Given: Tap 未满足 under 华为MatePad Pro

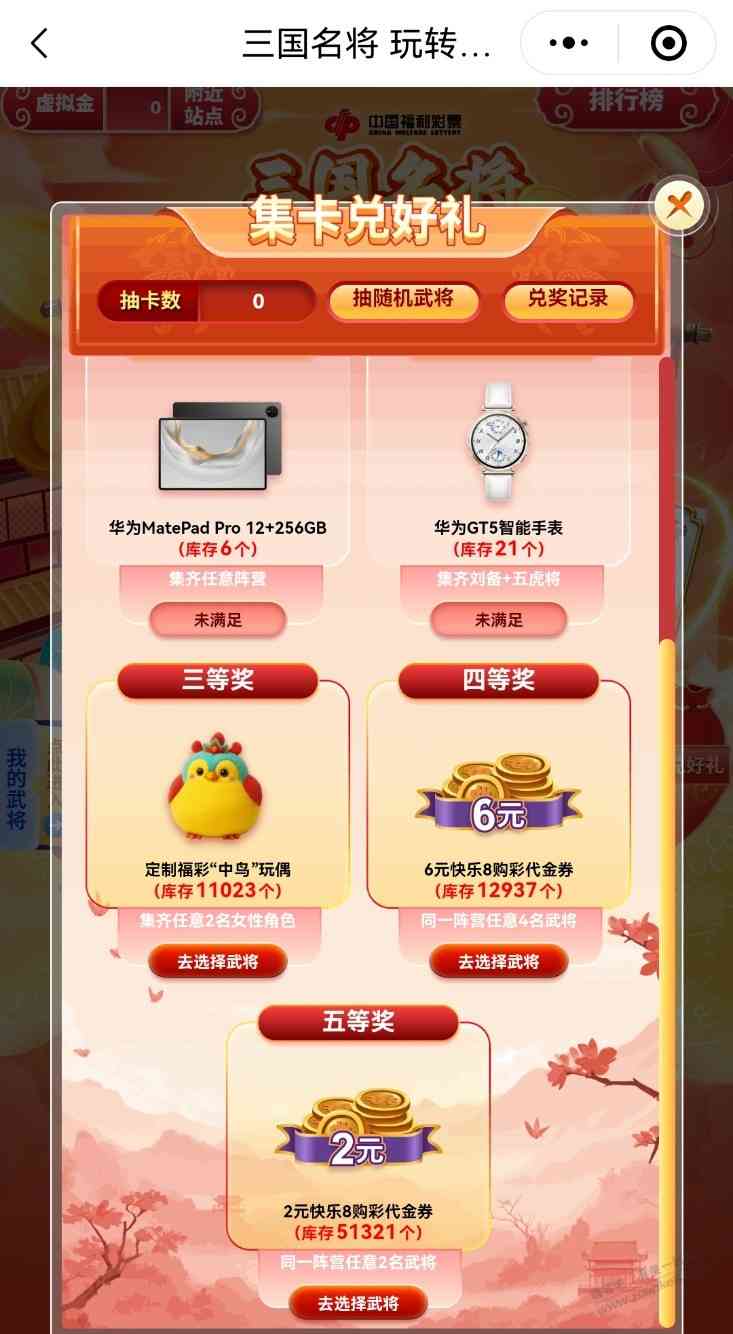Looking at the screenshot, I should [x=218, y=620].
